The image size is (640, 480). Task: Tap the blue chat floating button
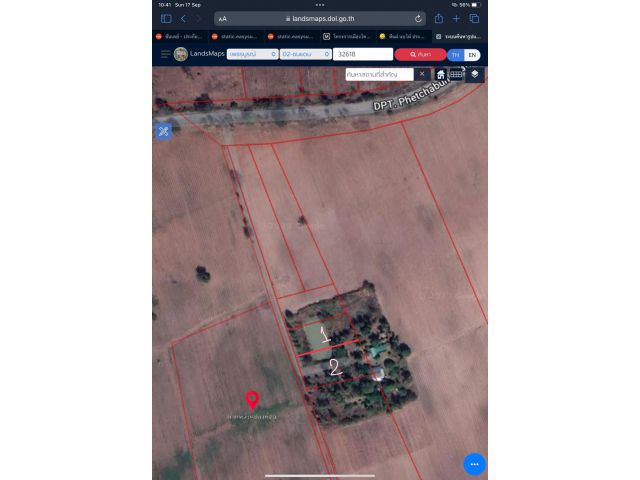(474, 464)
